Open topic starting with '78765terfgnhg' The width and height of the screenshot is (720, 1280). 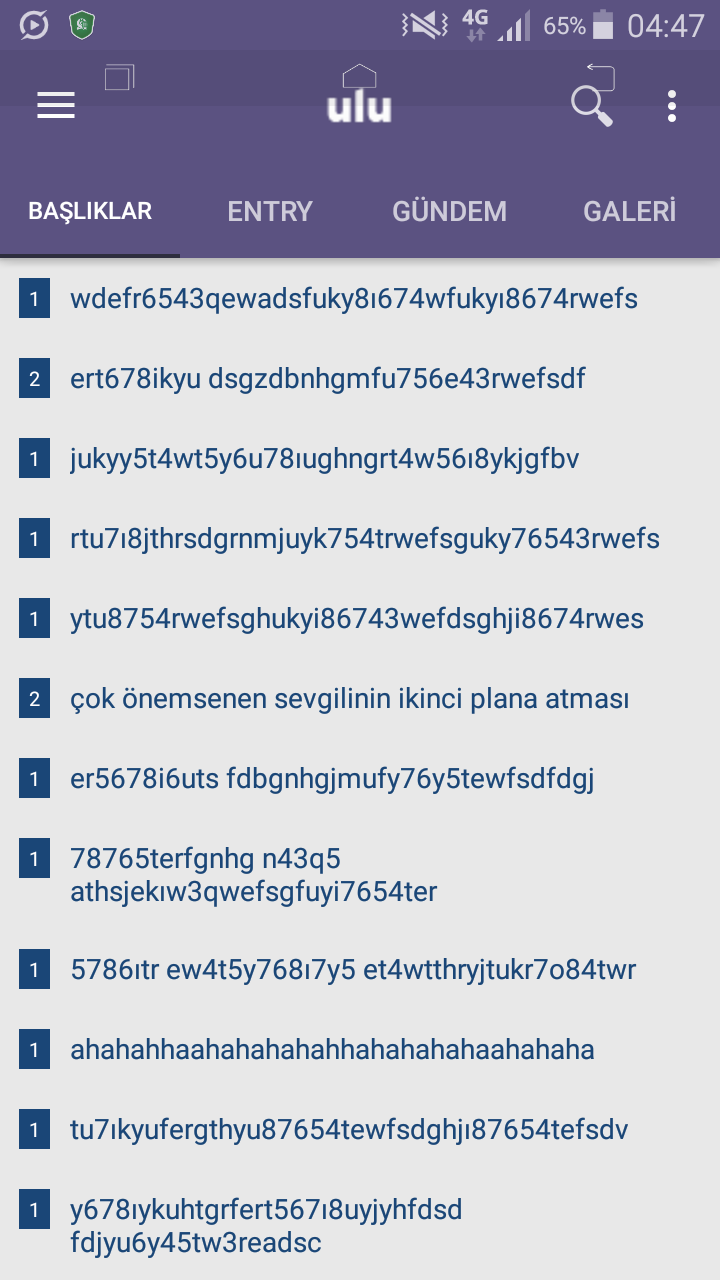pos(254,875)
